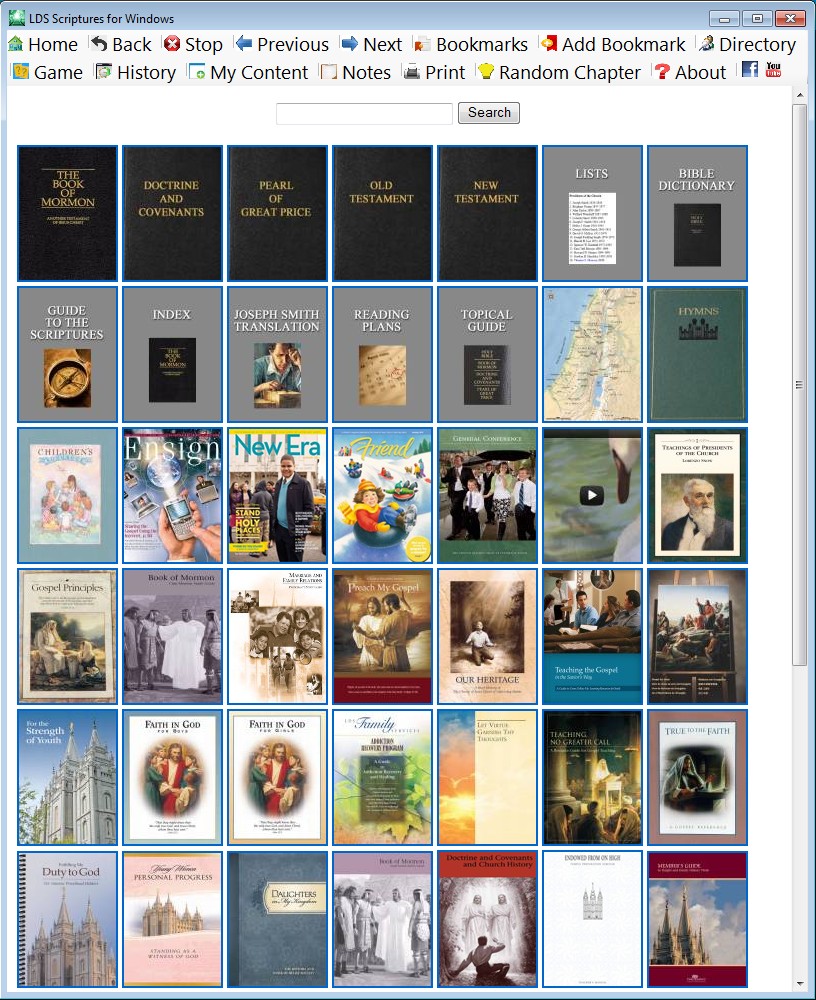Viewport: 816px width, 1000px height.
Task: Focus the search text field
Action: (x=364, y=113)
